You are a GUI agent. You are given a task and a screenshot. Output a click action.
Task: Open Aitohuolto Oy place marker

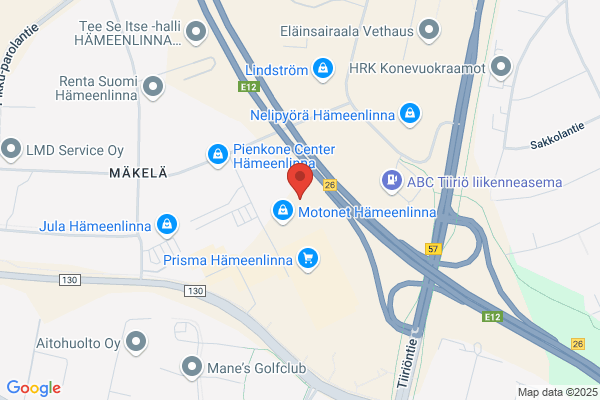(136, 342)
